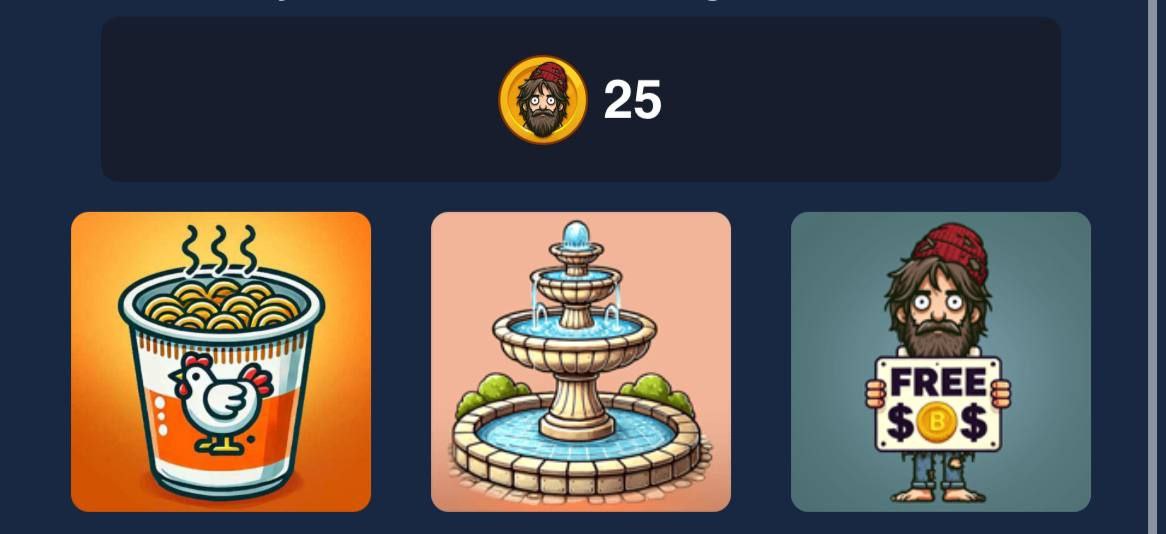Select the stone fountain tile
Image resolution: width=1166 pixels, height=534 pixels.
(581, 362)
